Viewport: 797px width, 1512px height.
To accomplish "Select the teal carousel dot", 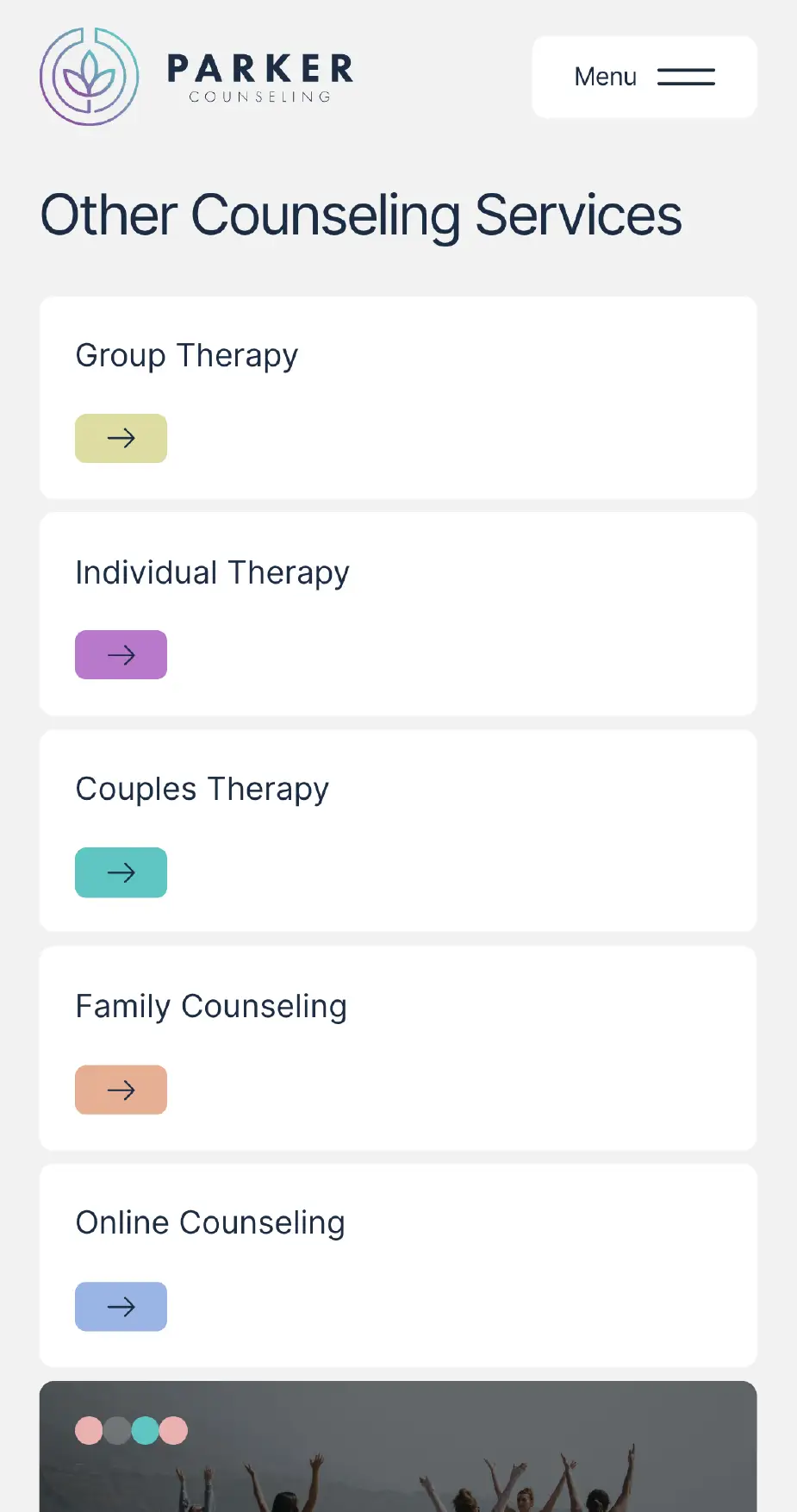I will (145, 1430).
